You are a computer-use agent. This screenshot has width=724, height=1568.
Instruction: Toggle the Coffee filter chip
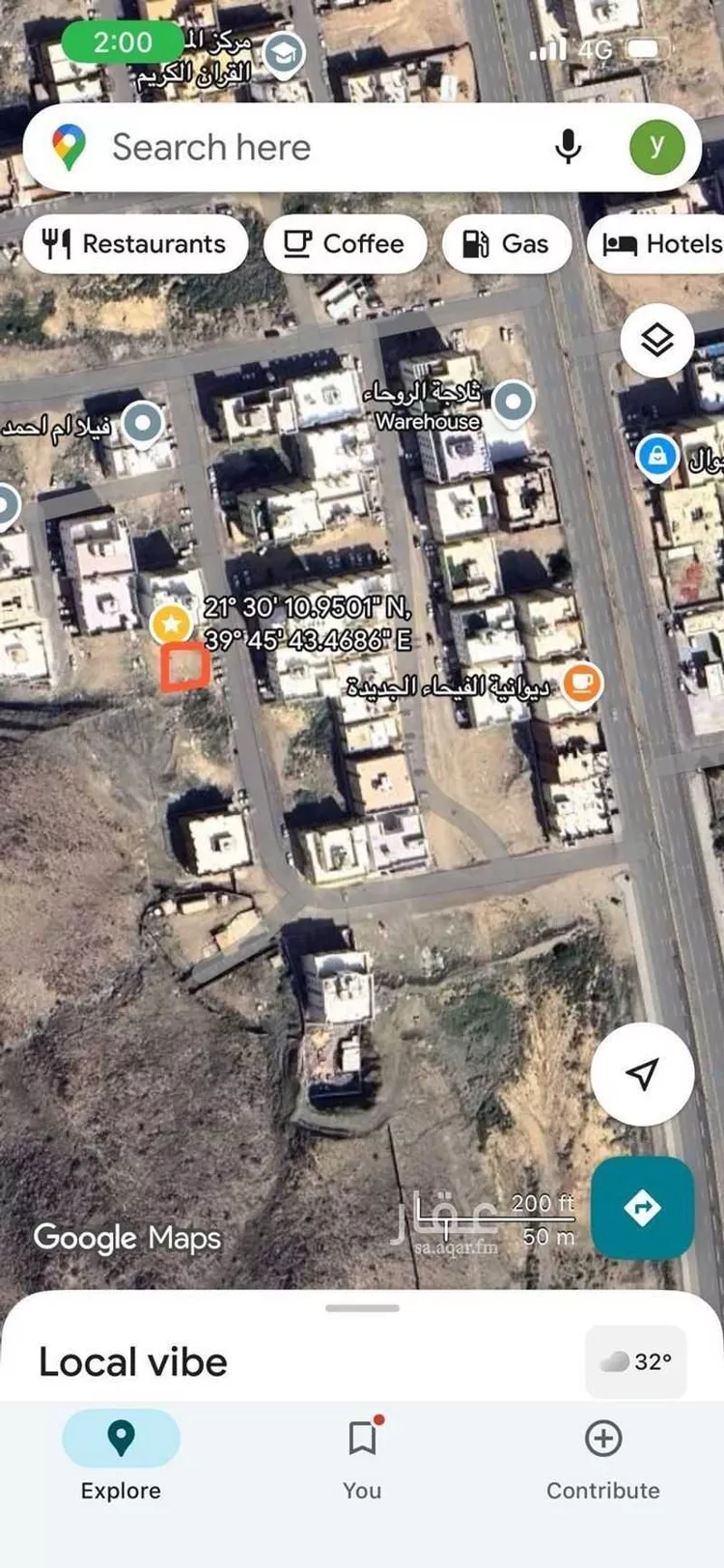pos(345,244)
